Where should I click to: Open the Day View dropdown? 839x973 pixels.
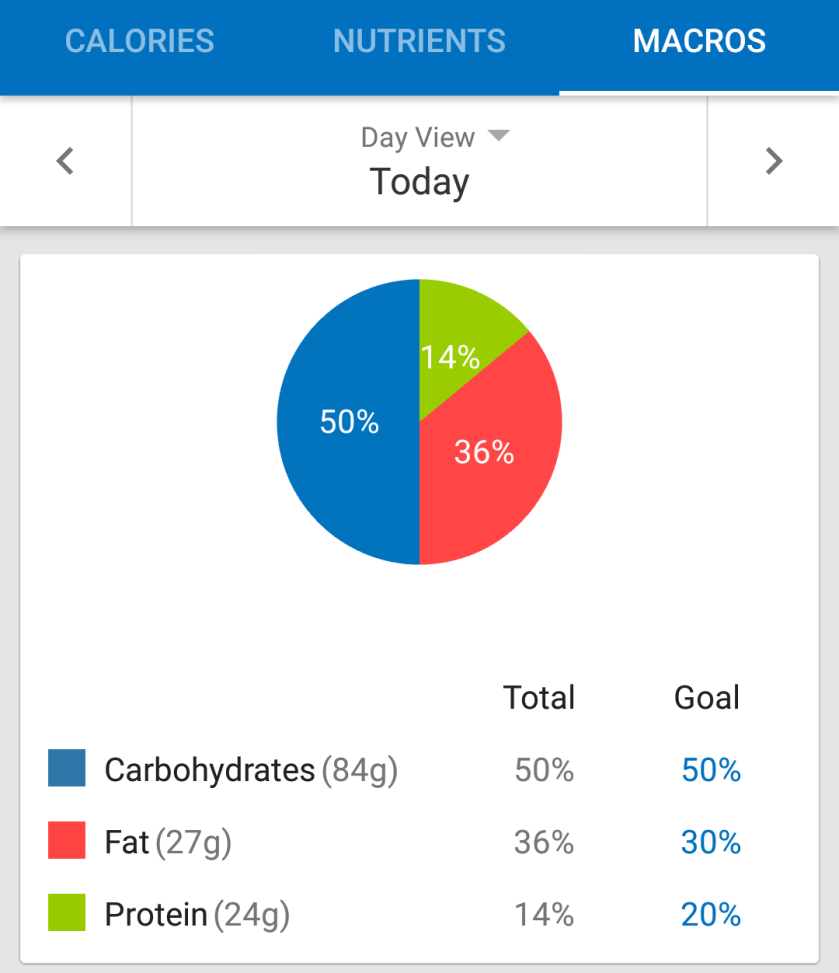(434, 137)
